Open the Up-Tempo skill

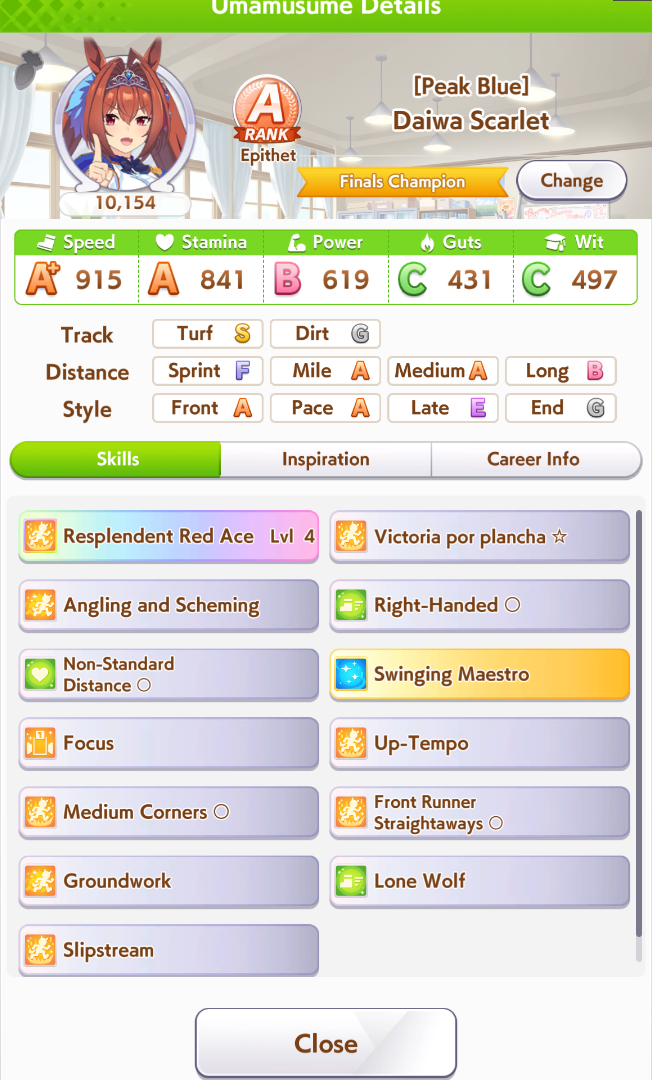click(479, 744)
